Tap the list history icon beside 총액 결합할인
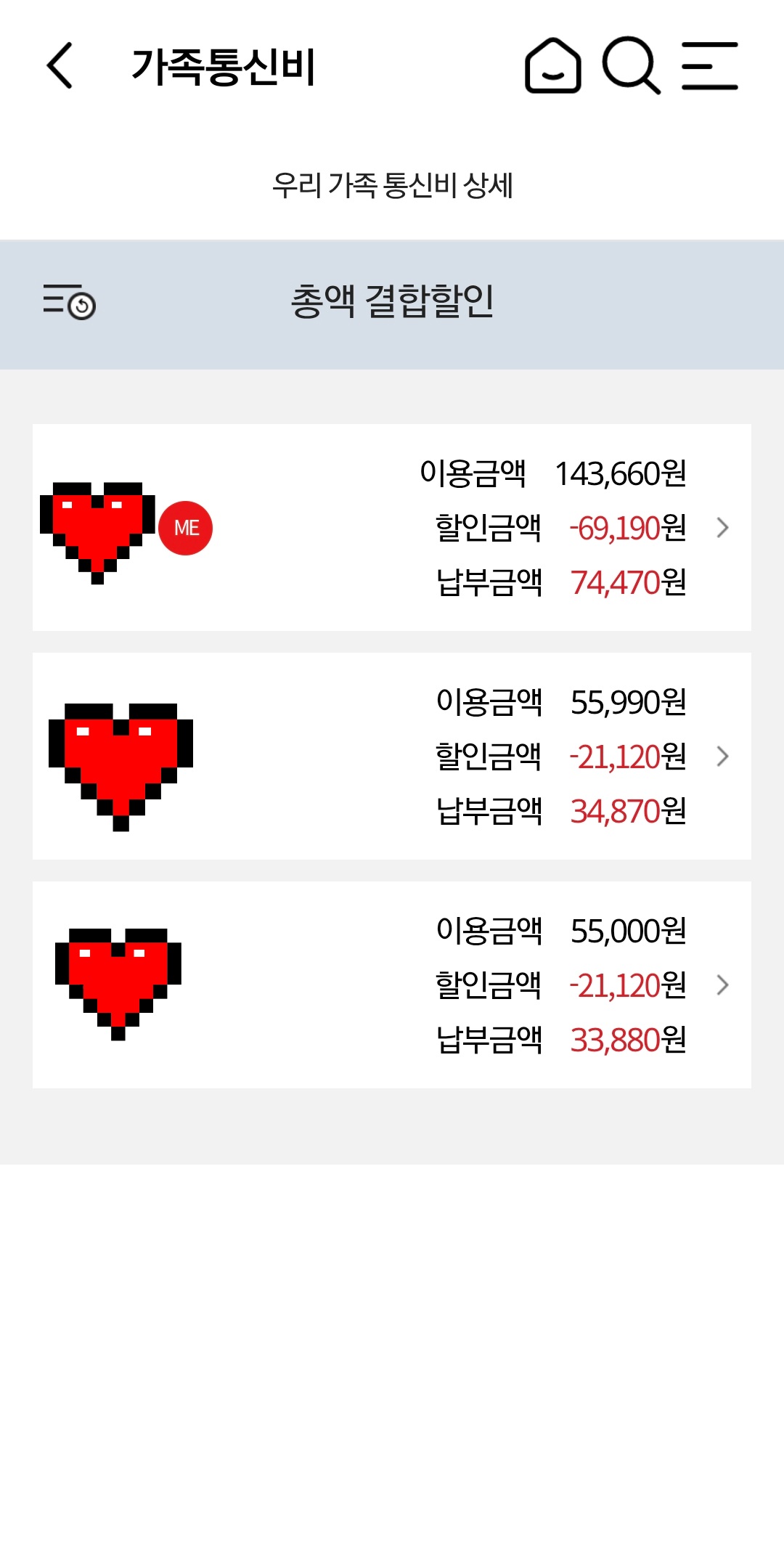Image resolution: width=784 pixels, height=1561 pixels. click(x=69, y=301)
